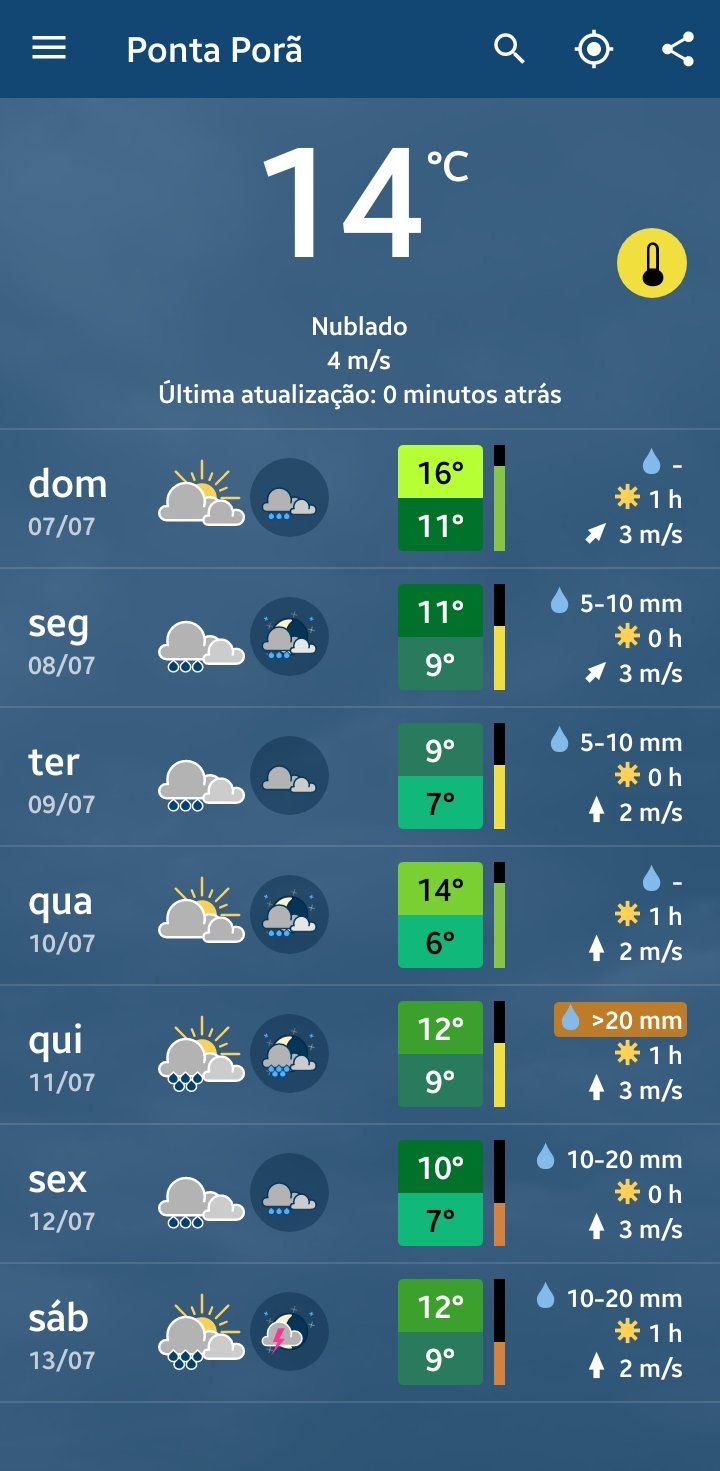Open forecast for sáb 13/07
The image size is (720, 1471).
click(360, 1333)
